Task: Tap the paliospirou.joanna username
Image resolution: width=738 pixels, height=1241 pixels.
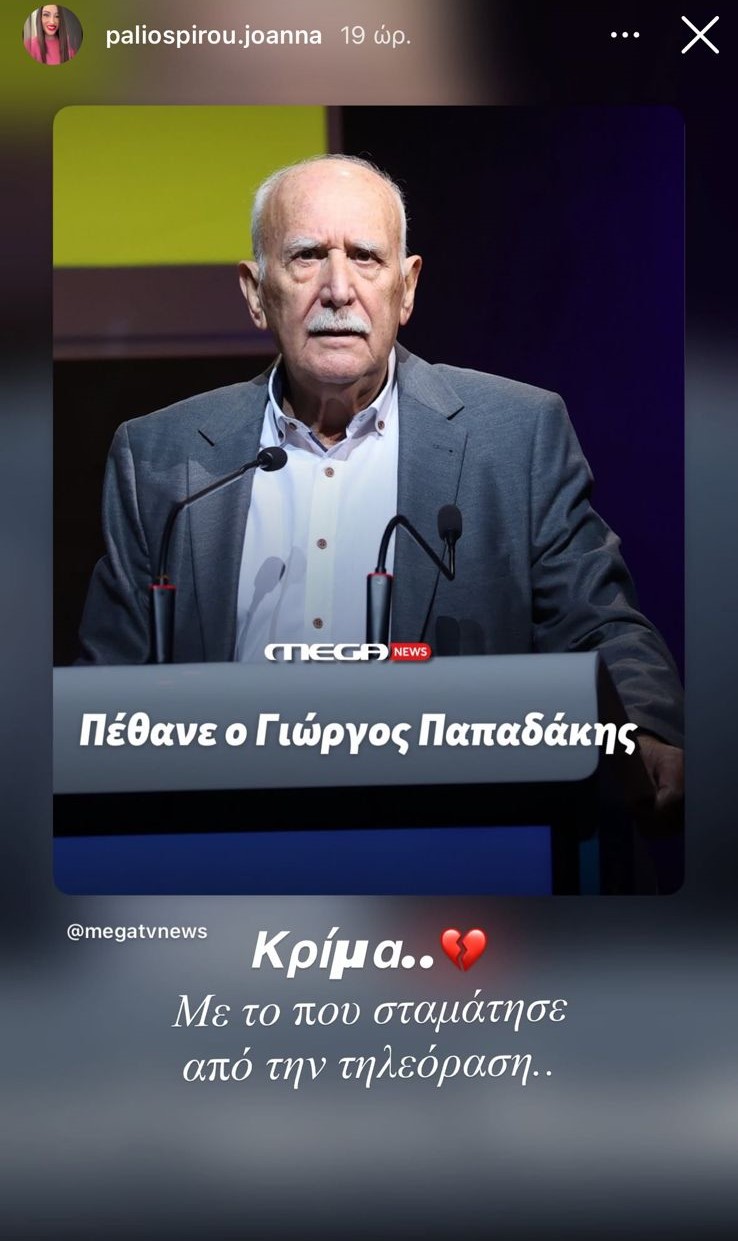Action: pos(214,36)
